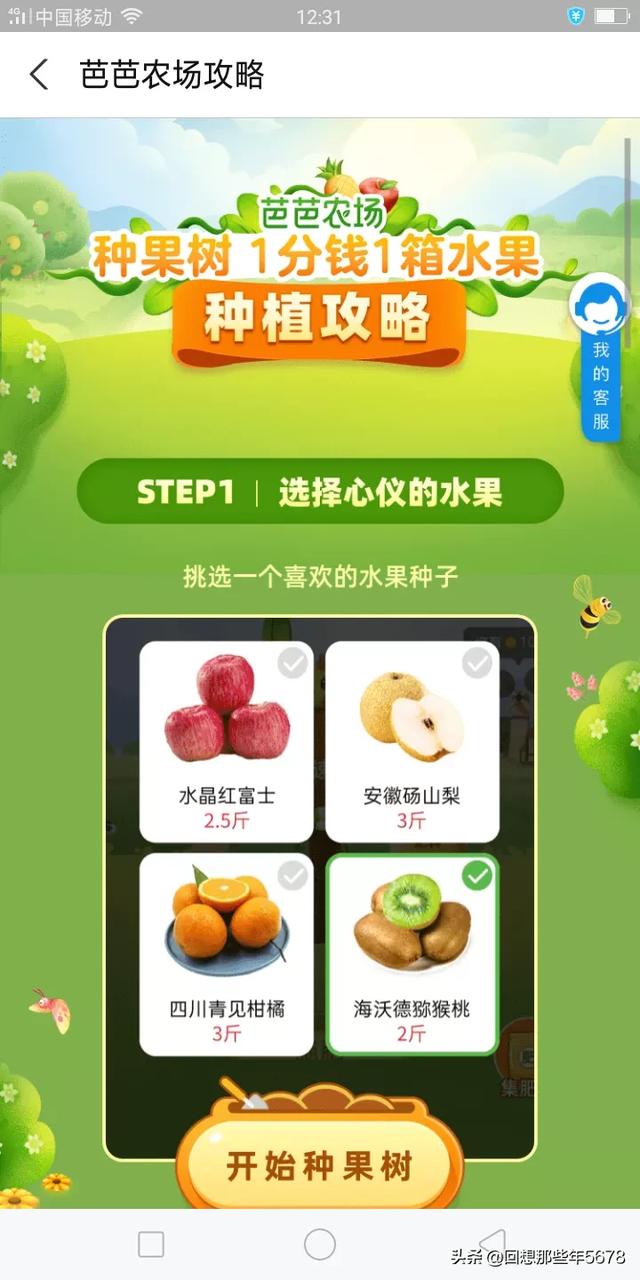Tap the system home button
This screenshot has width=640, height=1280.
click(x=320, y=1244)
